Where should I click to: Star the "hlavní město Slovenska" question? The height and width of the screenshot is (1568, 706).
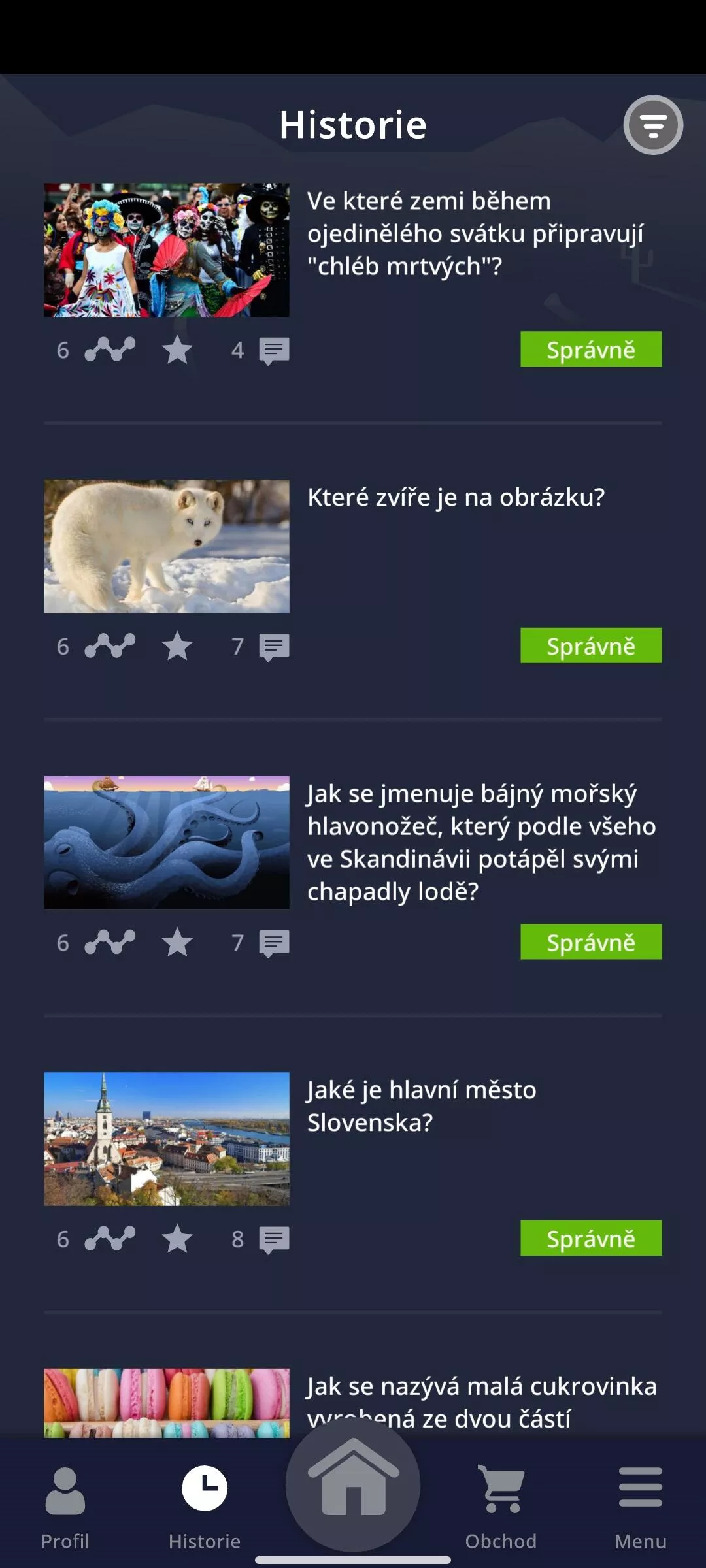[x=177, y=1239]
